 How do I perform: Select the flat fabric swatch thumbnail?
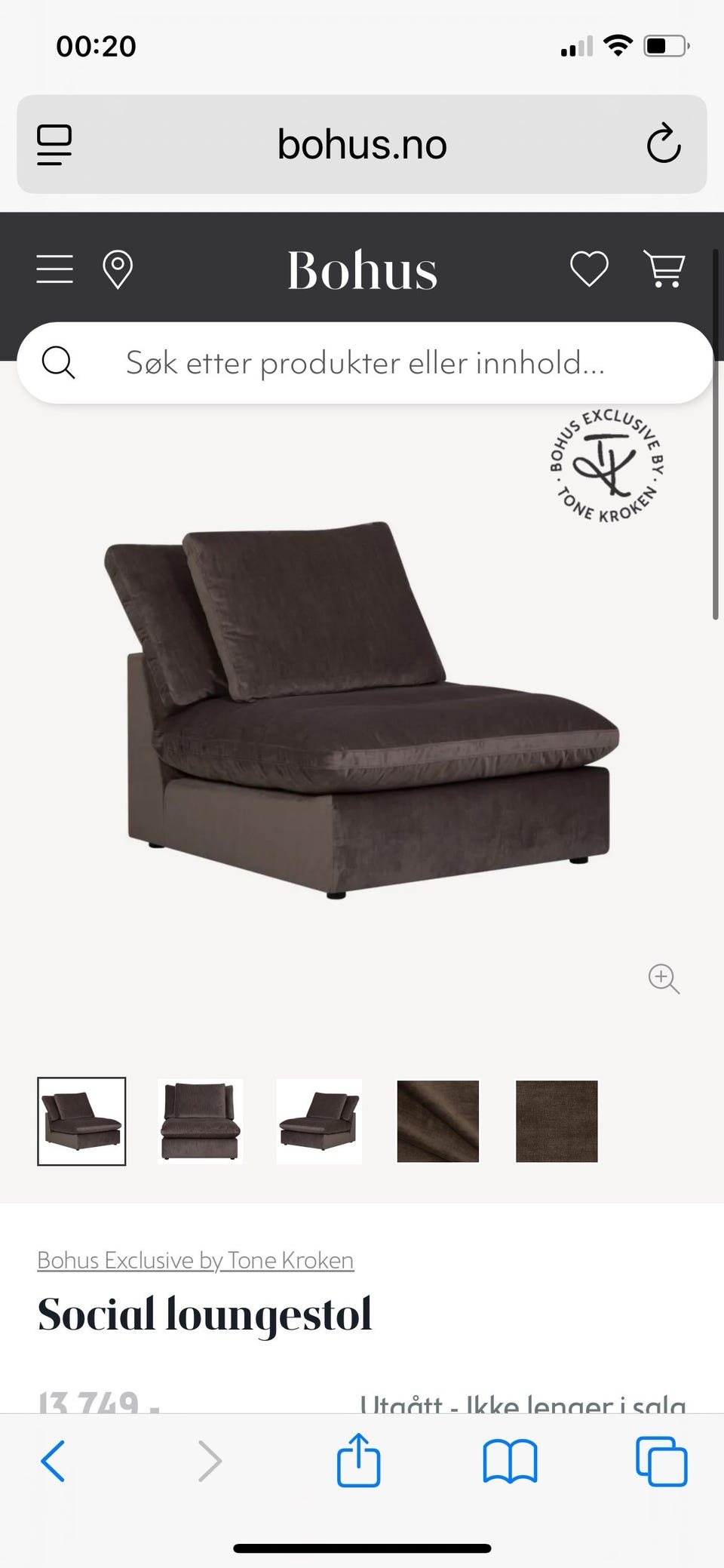[557, 1121]
